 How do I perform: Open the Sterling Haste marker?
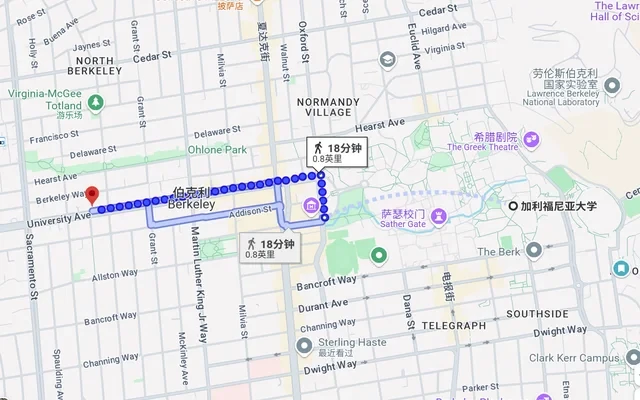point(305,345)
